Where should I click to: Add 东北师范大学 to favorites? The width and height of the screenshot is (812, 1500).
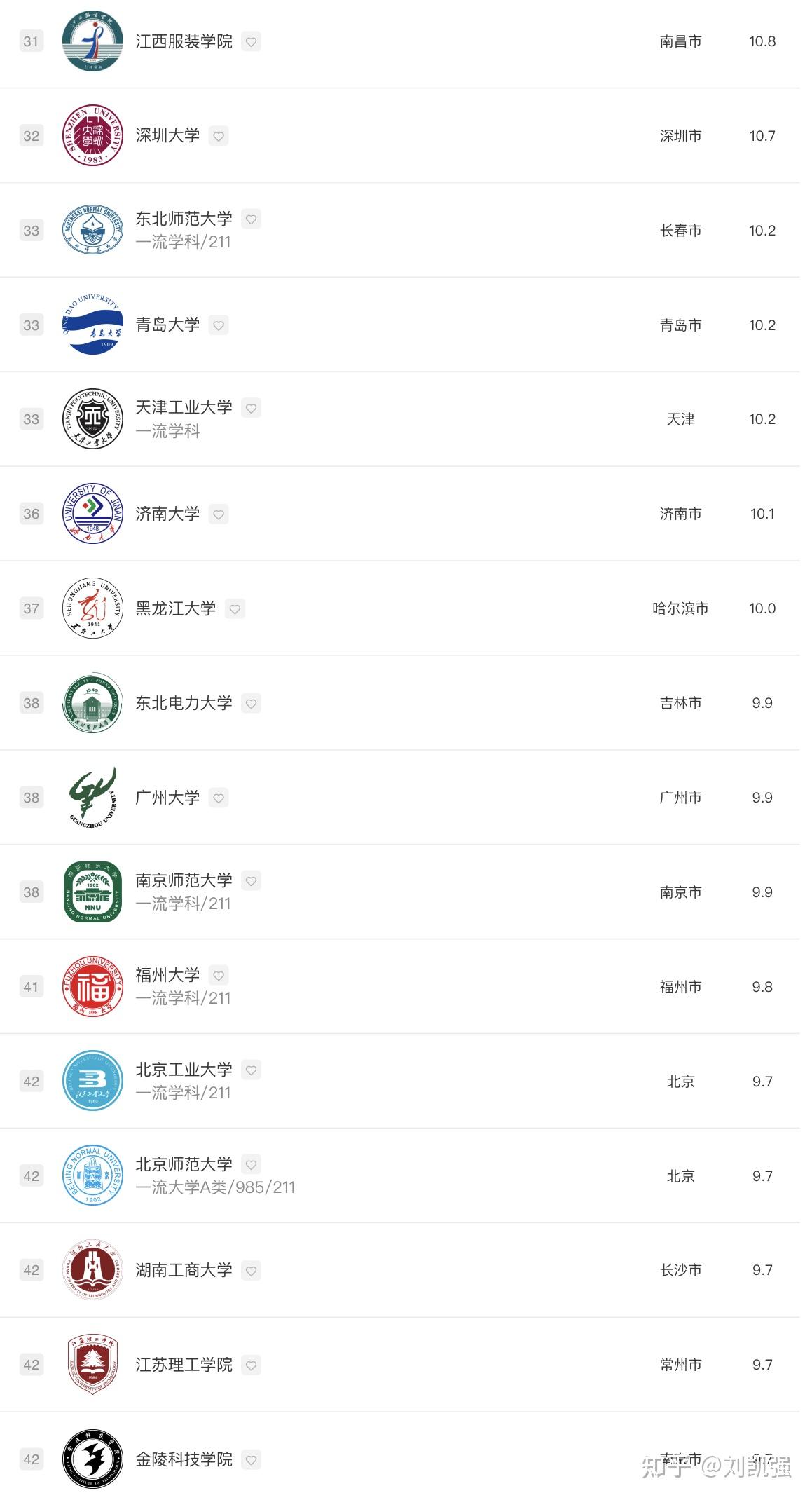click(x=251, y=219)
